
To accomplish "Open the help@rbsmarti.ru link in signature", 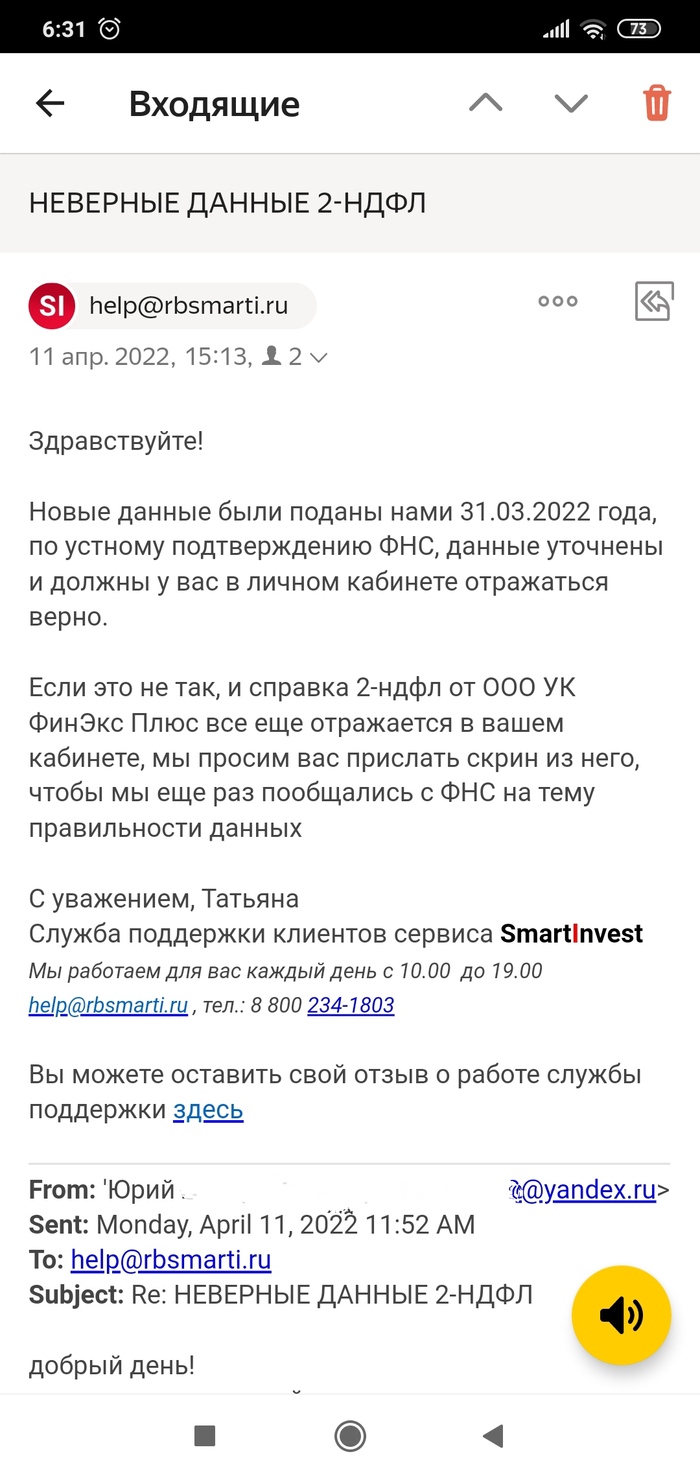I will (108, 1005).
